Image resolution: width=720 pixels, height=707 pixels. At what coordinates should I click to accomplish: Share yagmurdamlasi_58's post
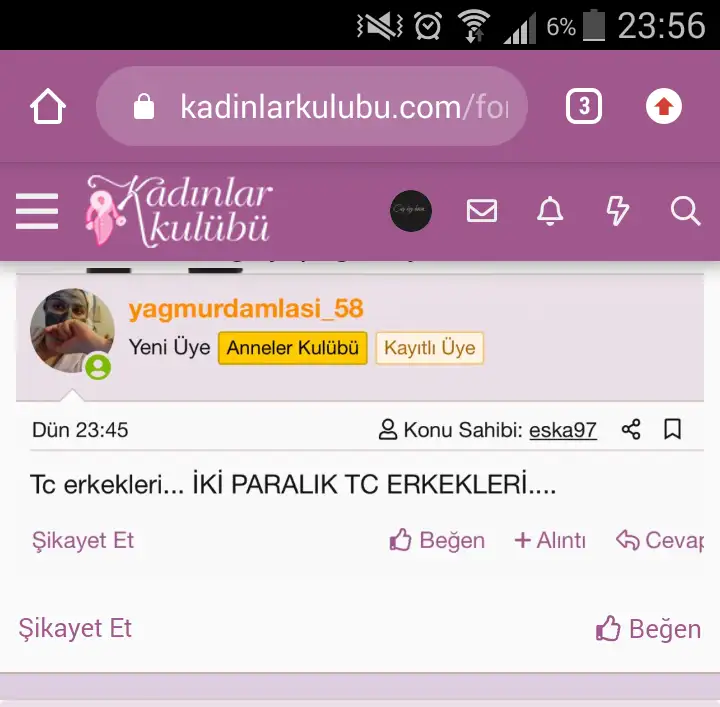point(631,430)
